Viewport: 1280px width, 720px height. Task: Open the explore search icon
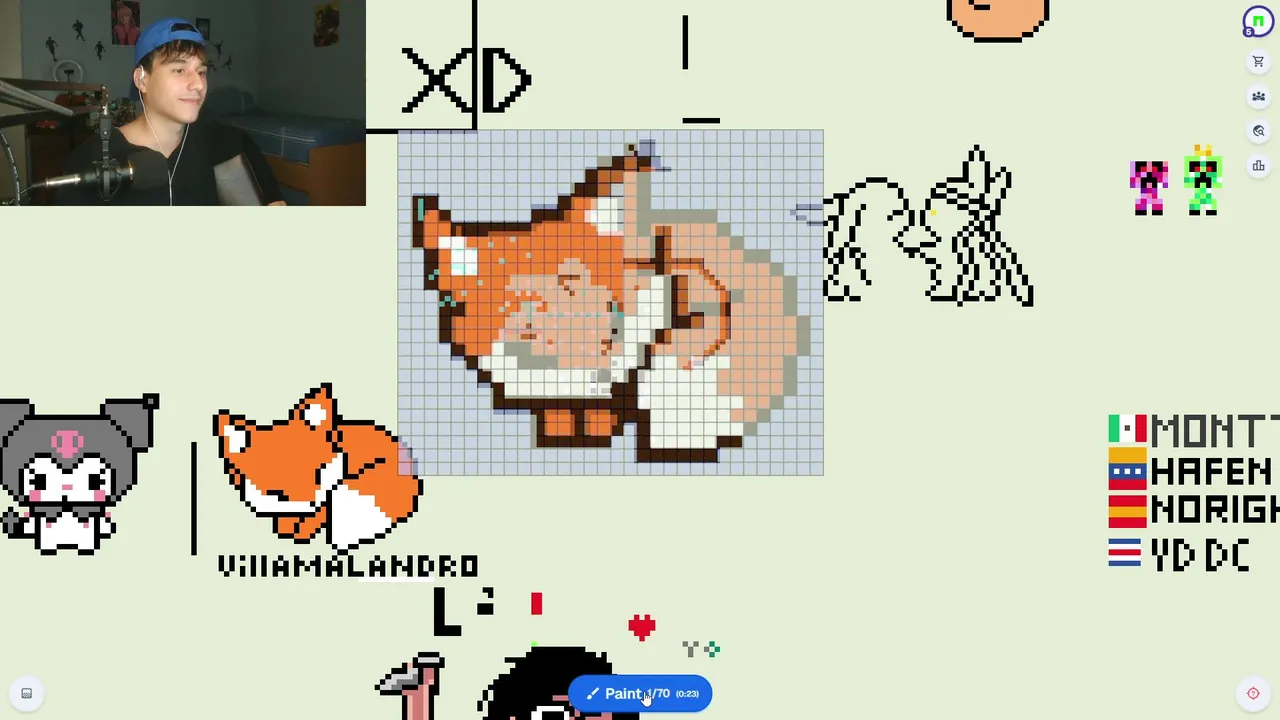(1258, 131)
